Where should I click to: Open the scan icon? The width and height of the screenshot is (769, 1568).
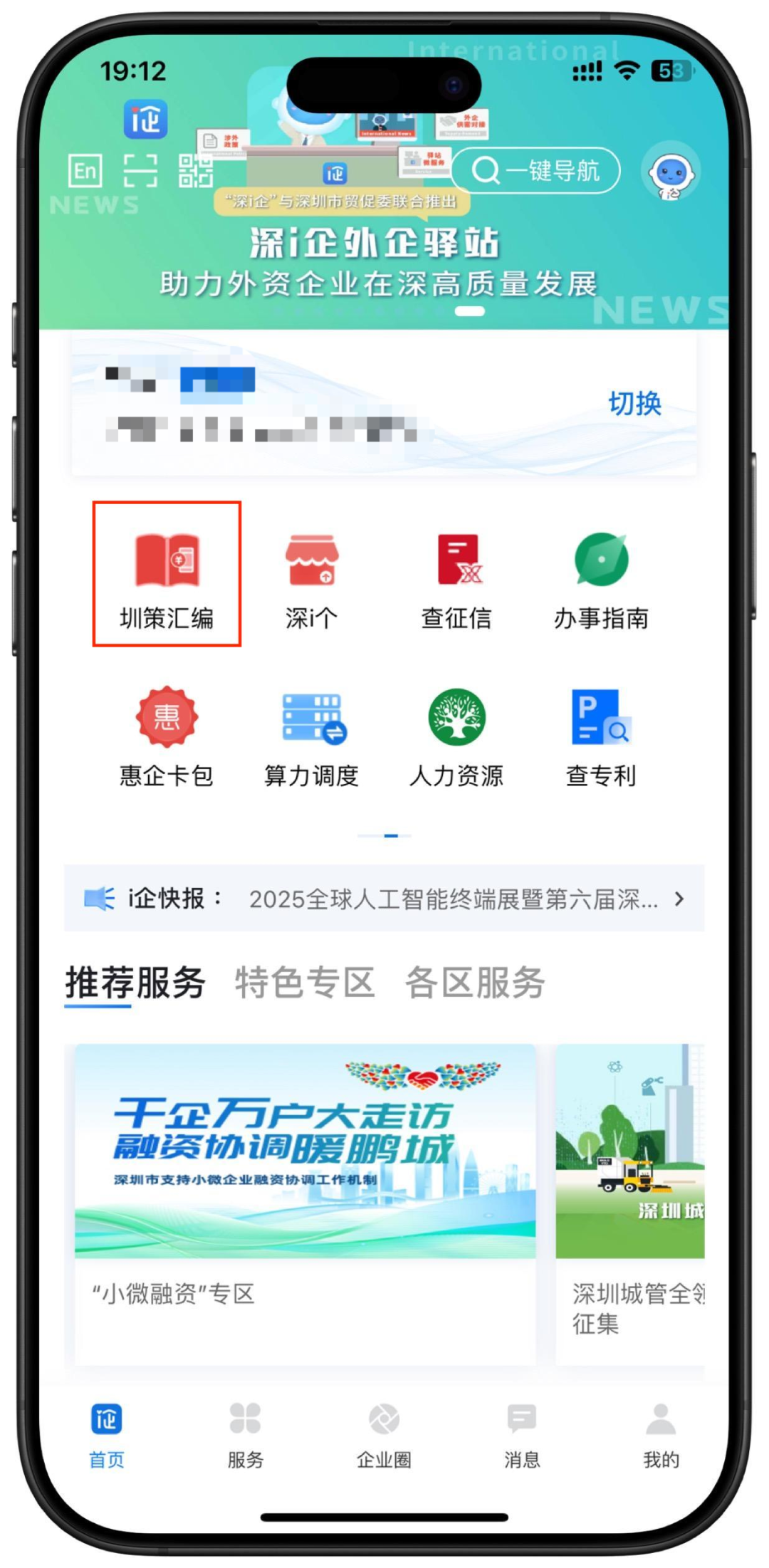[x=140, y=171]
